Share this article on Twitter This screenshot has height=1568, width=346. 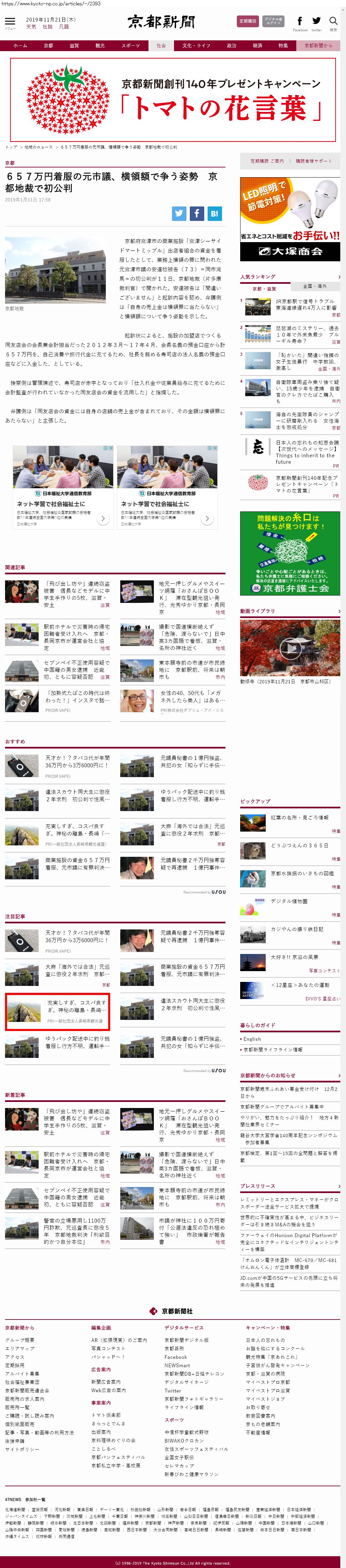[x=179, y=213]
